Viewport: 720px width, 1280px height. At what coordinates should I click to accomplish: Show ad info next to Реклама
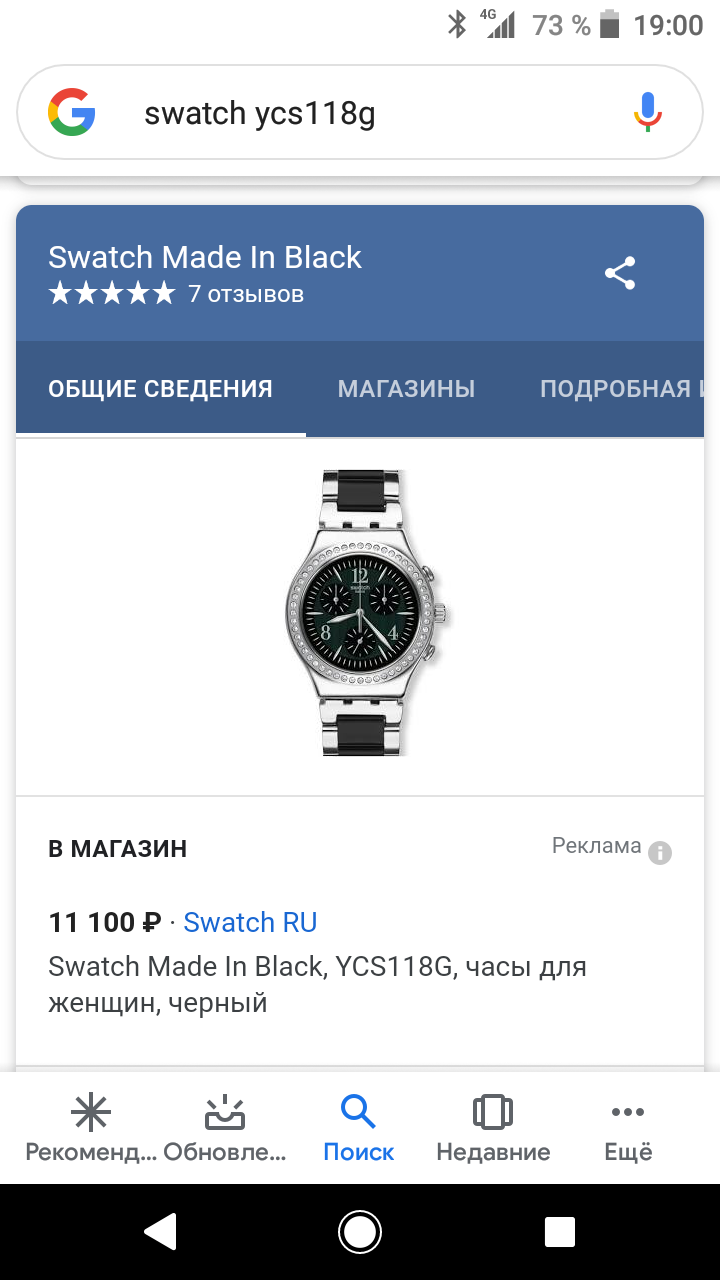tap(660, 853)
